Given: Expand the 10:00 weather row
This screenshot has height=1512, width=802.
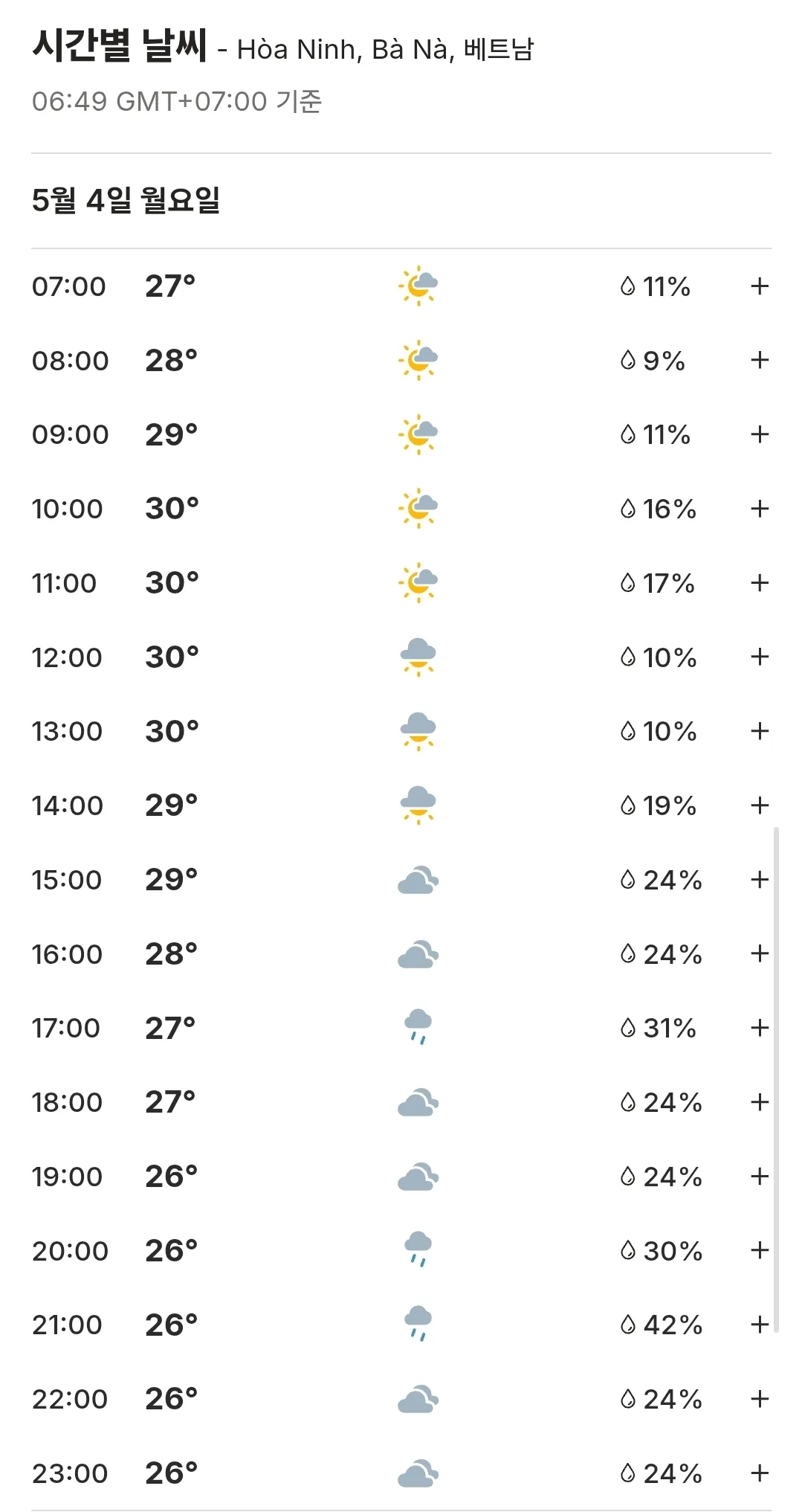Looking at the screenshot, I should coord(759,509).
